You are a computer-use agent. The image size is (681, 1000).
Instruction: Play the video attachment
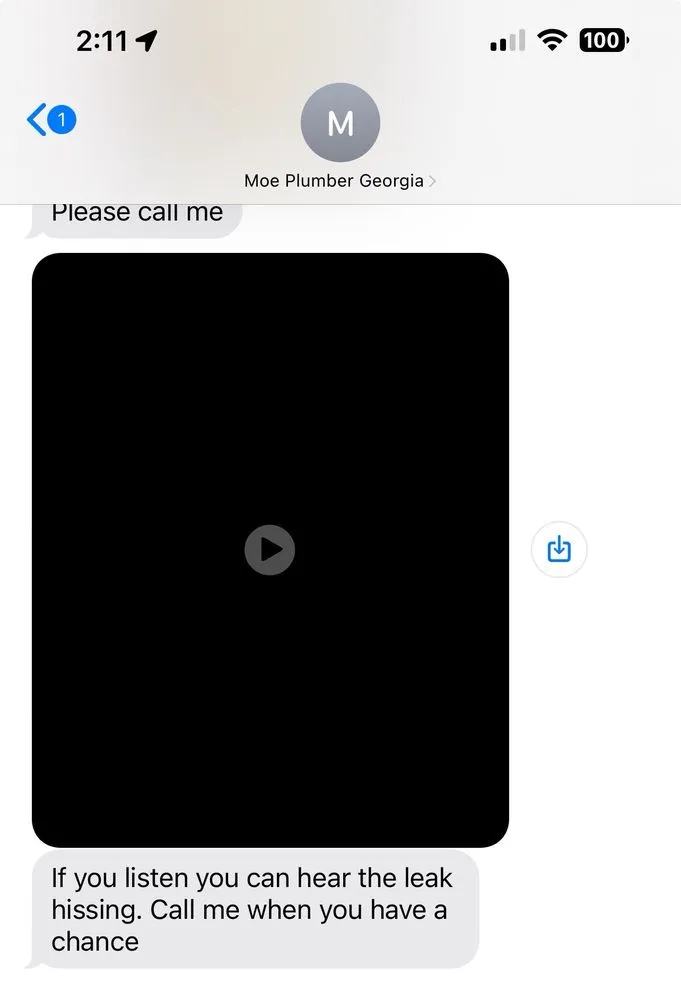pos(270,549)
